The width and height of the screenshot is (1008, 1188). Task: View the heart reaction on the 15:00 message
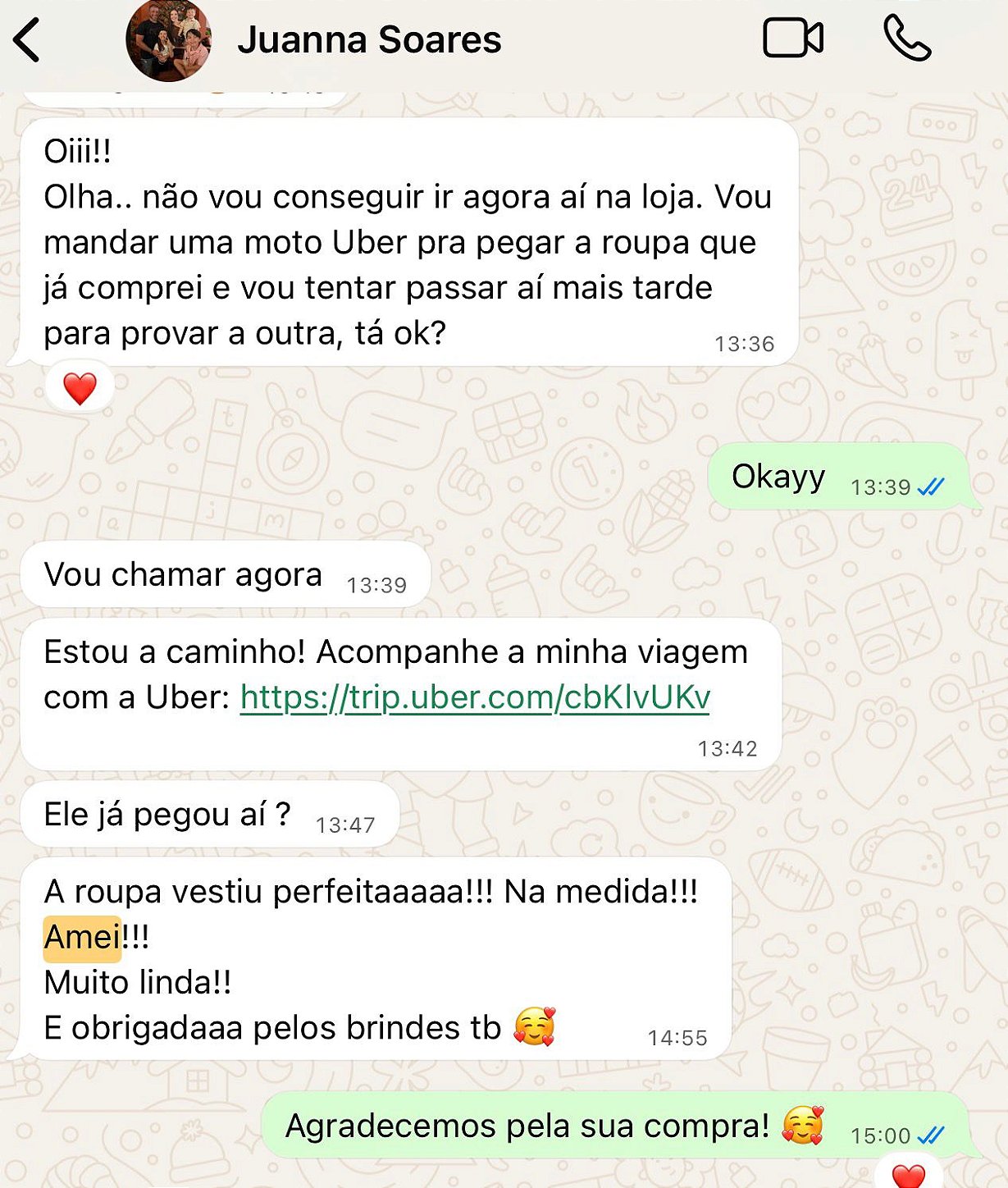[x=908, y=1175]
